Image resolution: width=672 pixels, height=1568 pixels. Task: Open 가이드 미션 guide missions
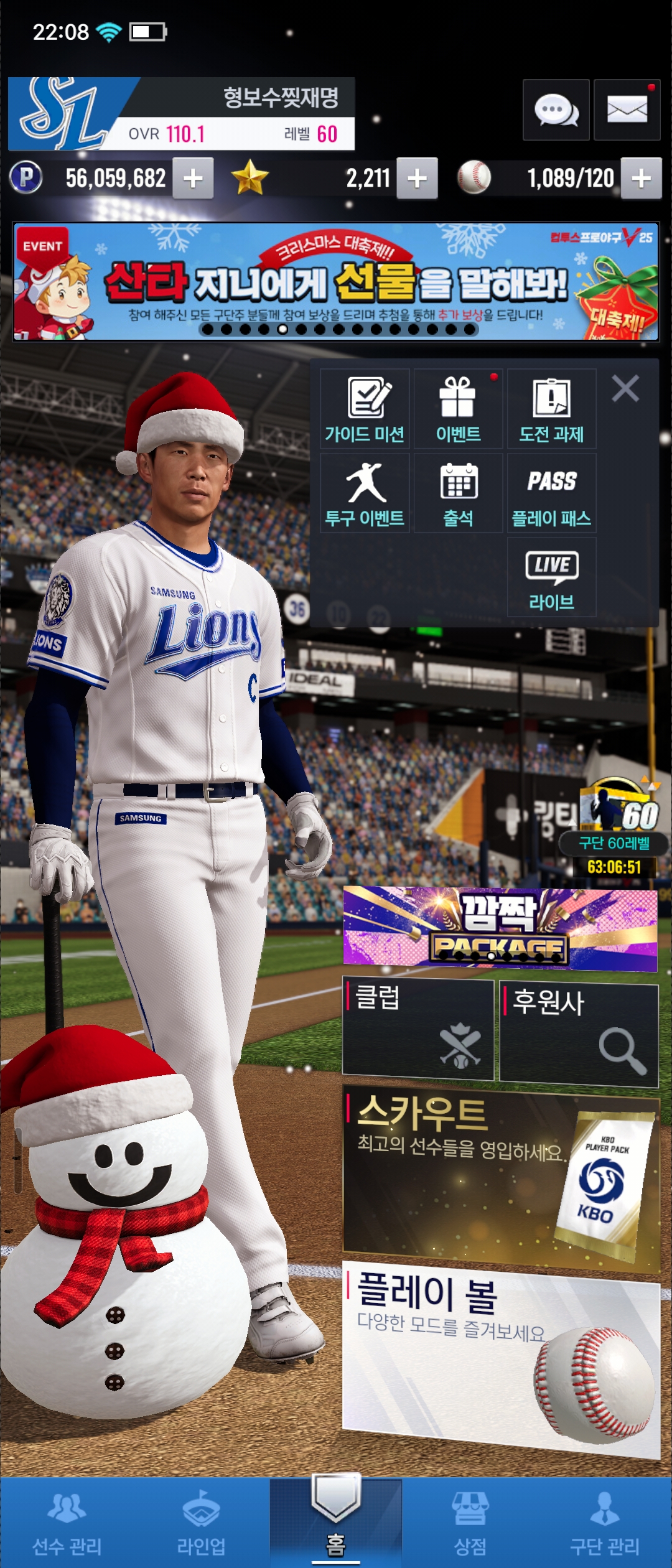pyautogui.click(x=365, y=409)
